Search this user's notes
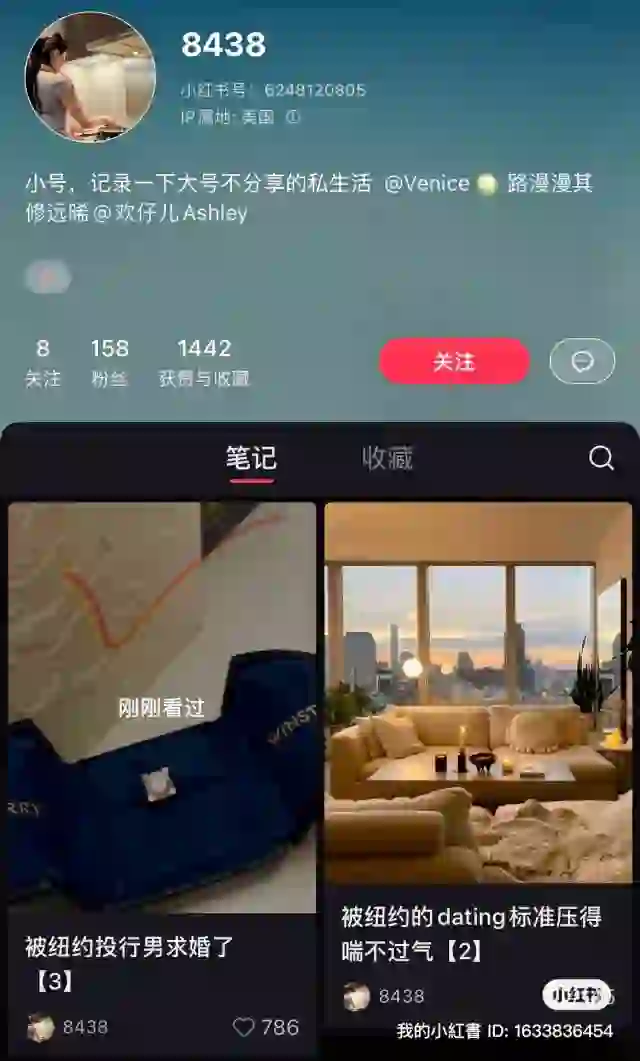Viewport: 640px width, 1061px height. point(601,458)
